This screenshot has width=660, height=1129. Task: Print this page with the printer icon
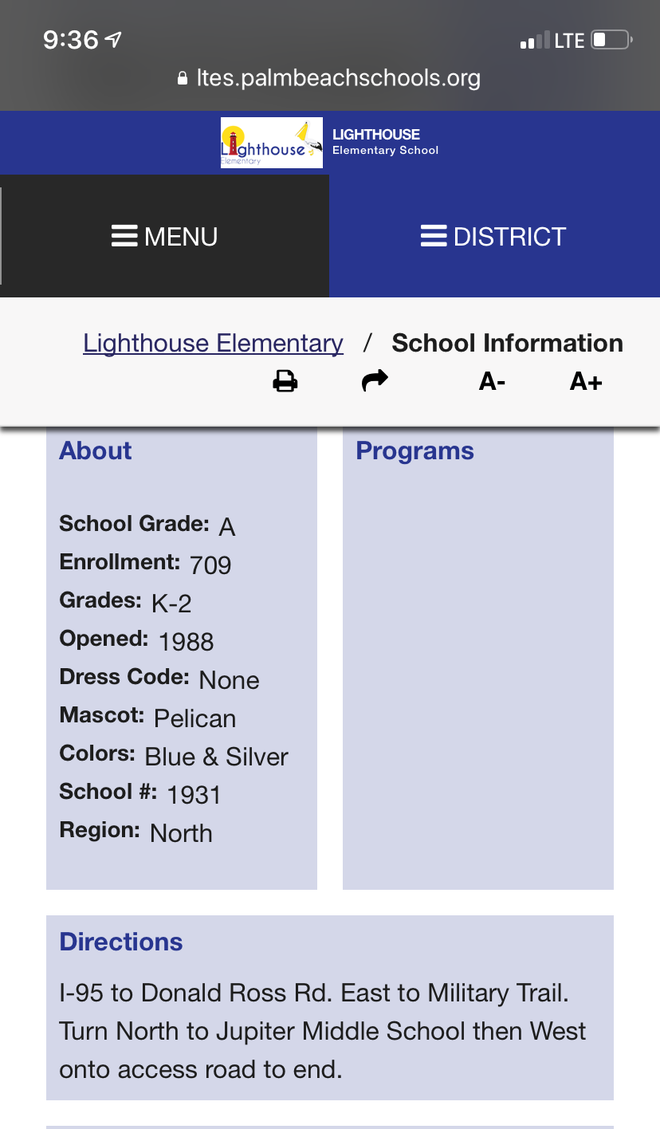(x=285, y=381)
